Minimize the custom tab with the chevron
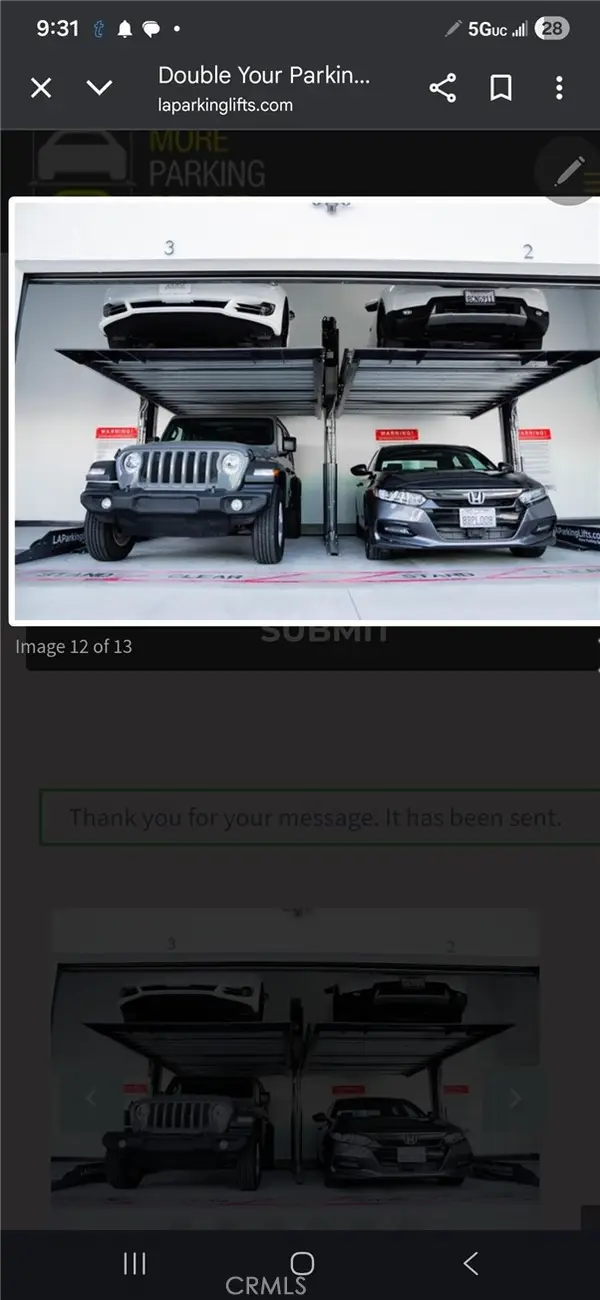This screenshot has height=1300, width=600. 99,88
